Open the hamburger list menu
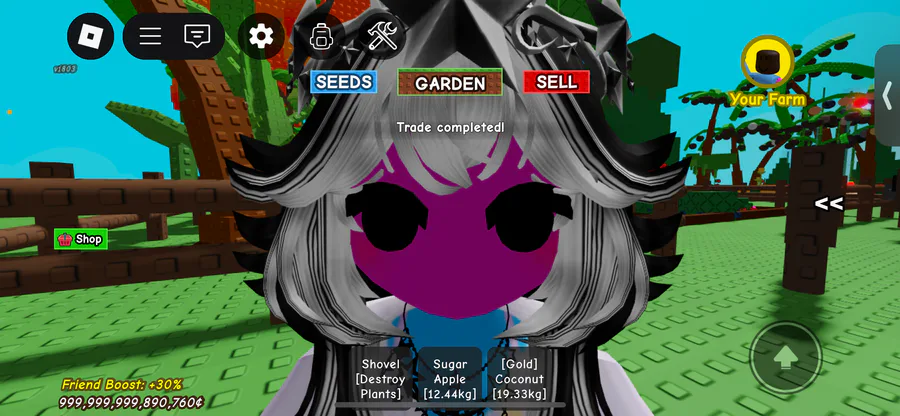This screenshot has height=416, width=900. coord(150,36)
